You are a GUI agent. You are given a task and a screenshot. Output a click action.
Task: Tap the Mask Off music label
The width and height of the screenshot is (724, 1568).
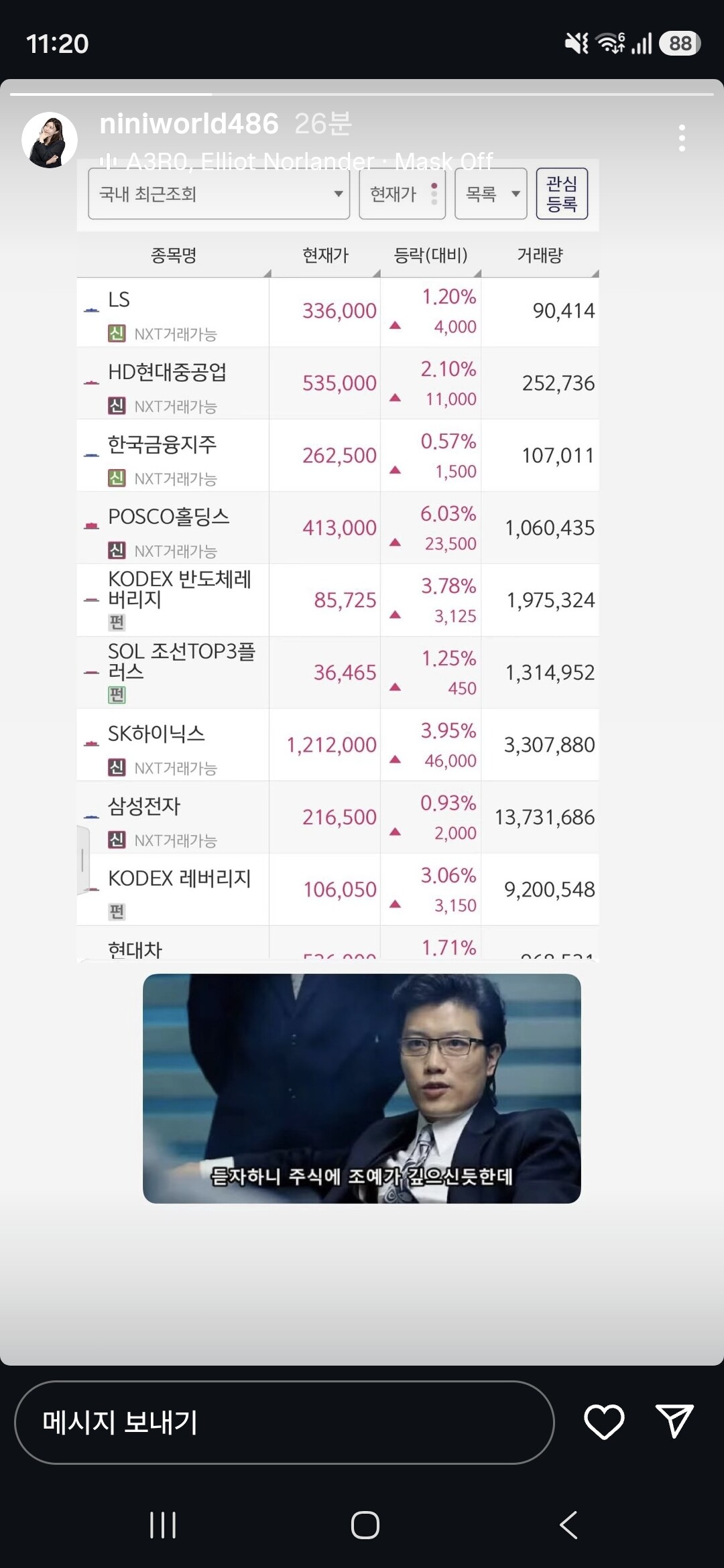(296, 161)
